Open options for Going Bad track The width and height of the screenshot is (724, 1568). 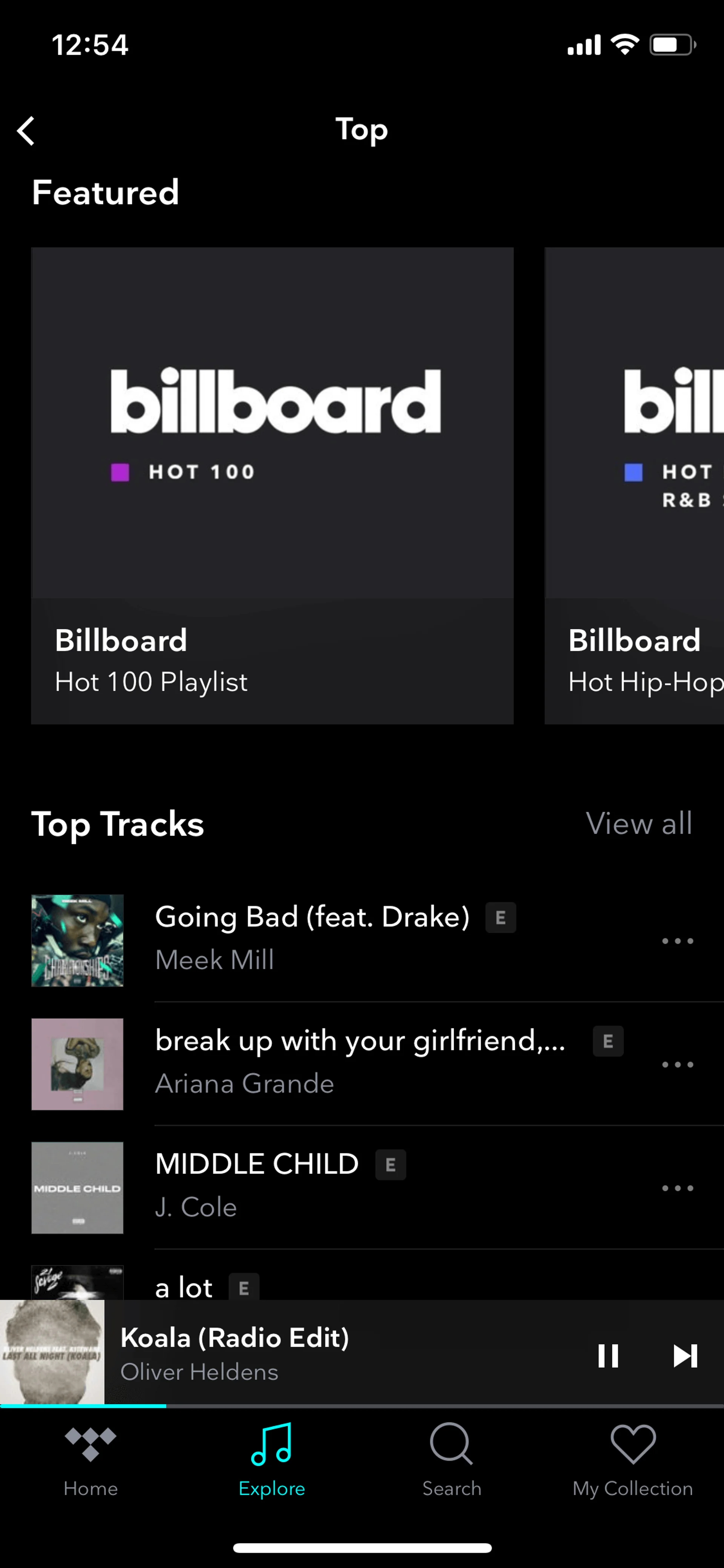[x=677, y=941]
